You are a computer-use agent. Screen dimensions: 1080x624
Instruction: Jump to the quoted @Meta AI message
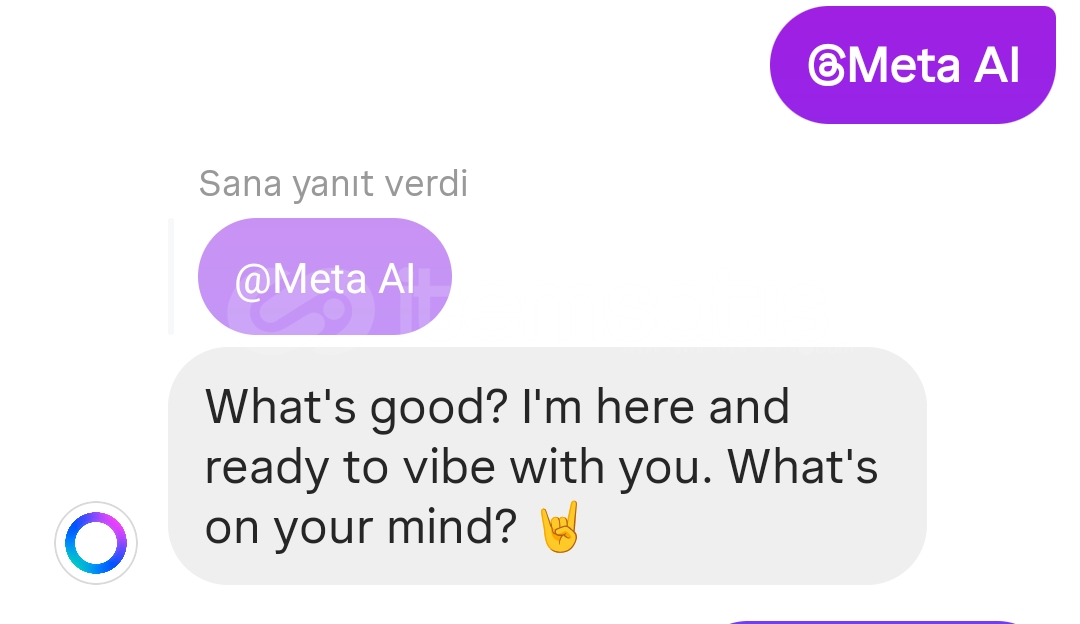(x=324, y=278)
